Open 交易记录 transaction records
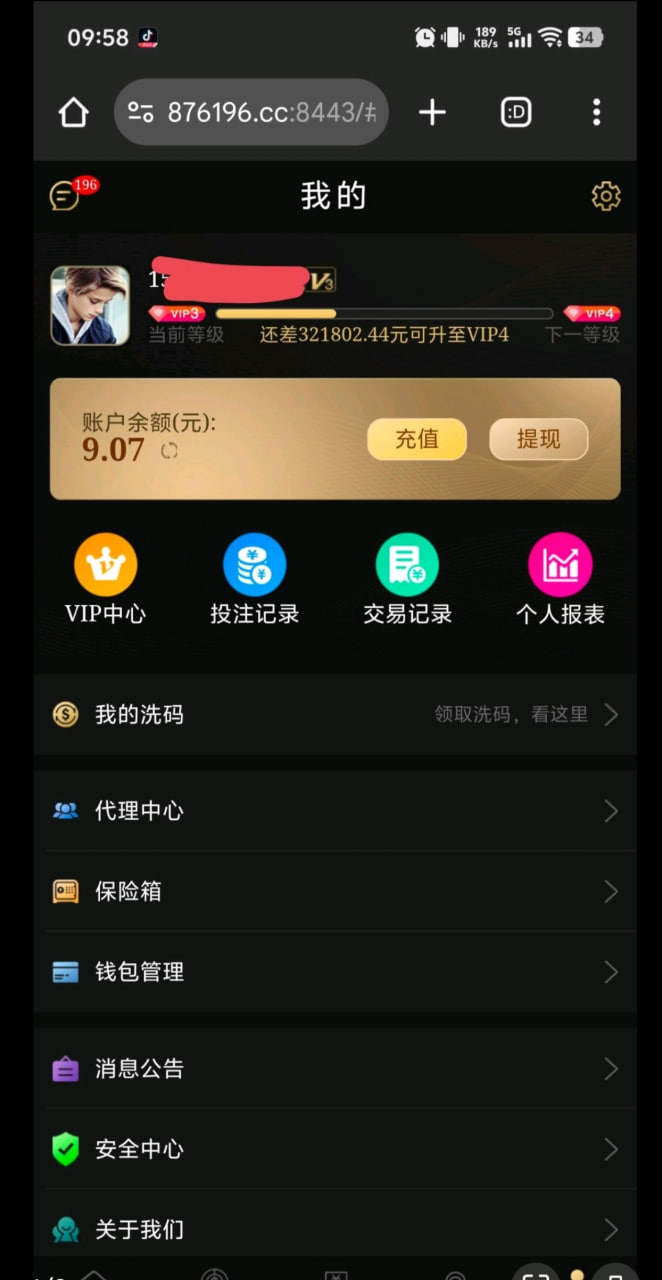The height and width of the screenshot is (1280, 662). click(407, 579)
